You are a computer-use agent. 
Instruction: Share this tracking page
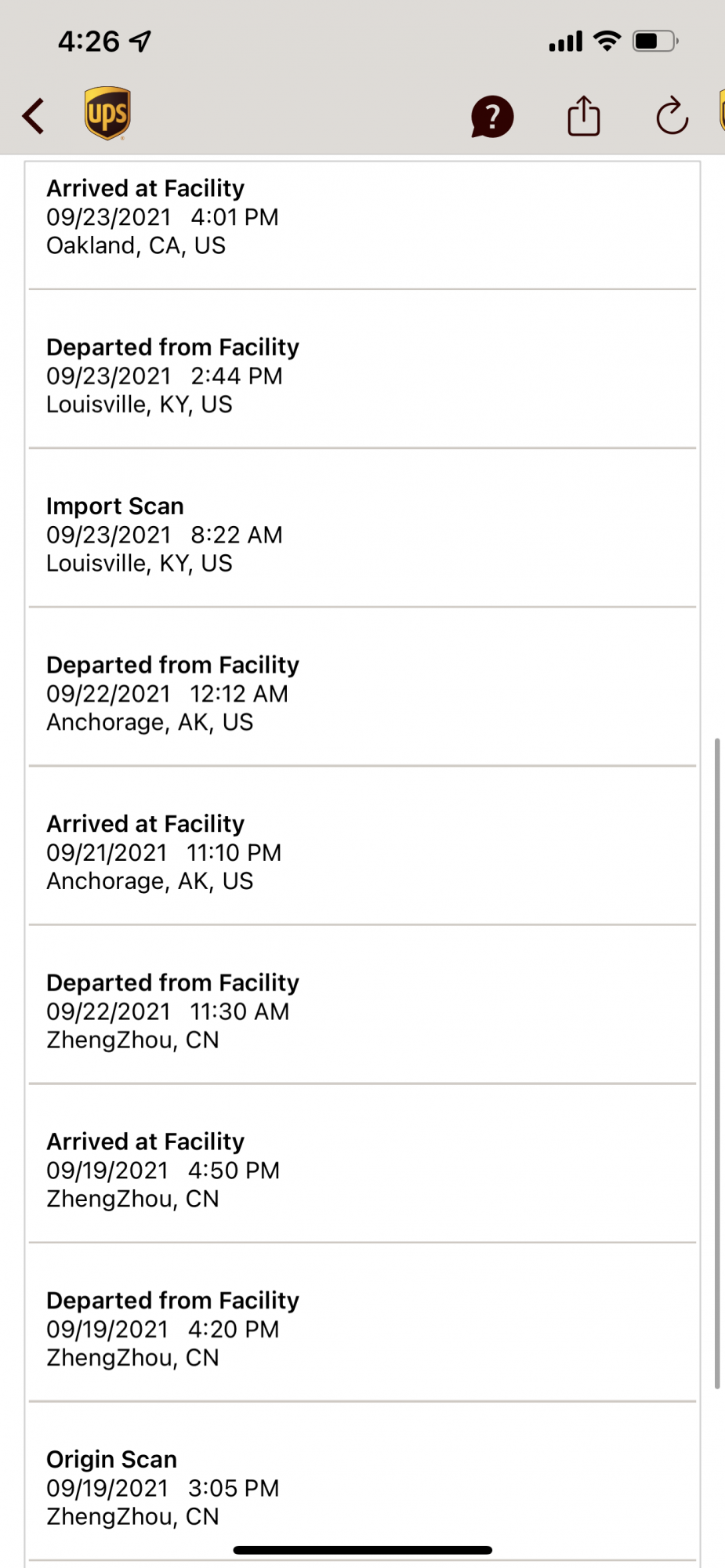[x=583, y=116]
